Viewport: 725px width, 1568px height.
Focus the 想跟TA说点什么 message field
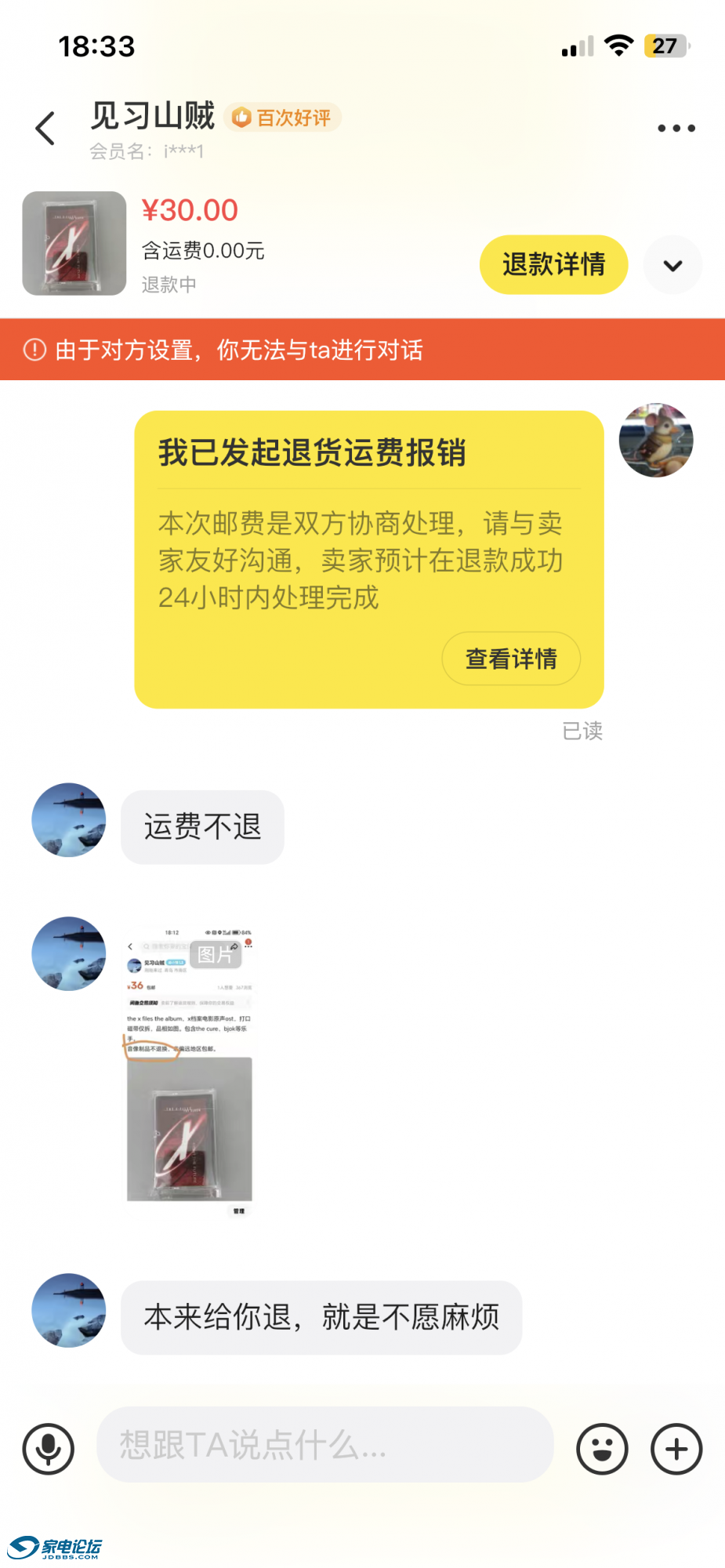[x=324, y=1444]
